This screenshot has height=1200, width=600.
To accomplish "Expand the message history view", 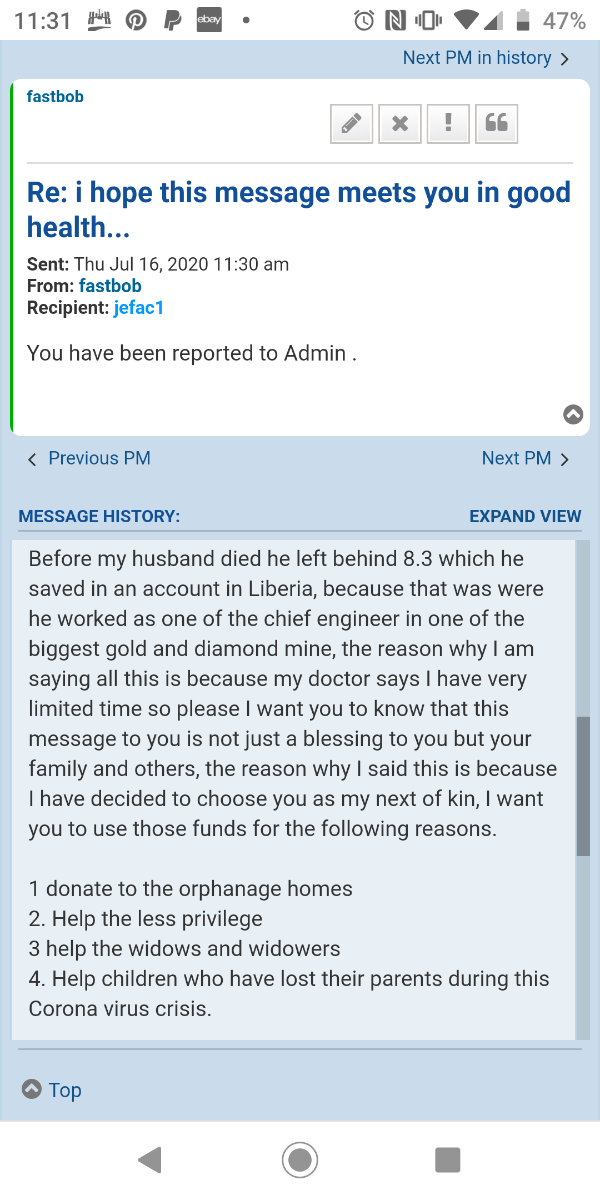I will [x=525, y=516].
